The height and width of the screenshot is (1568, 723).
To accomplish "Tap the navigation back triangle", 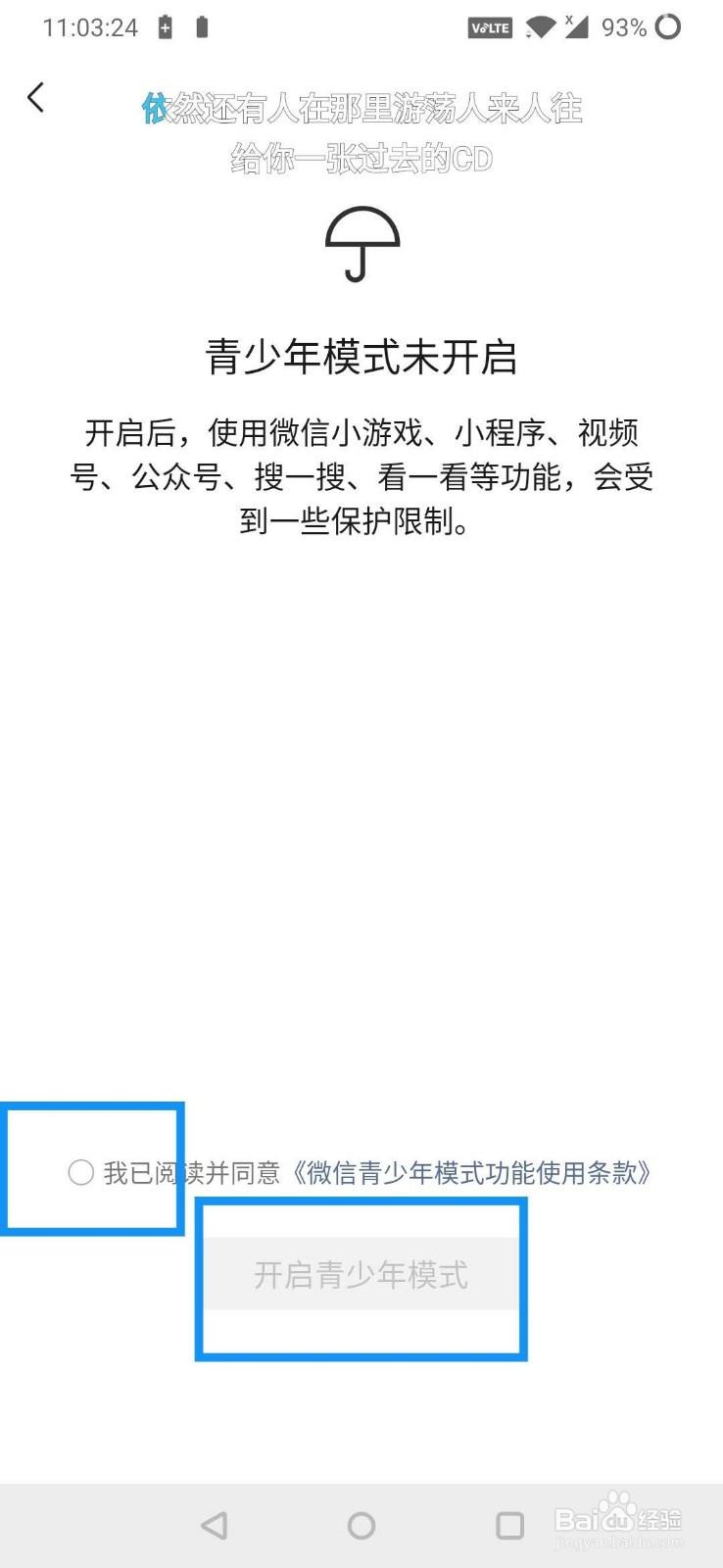I will [216, 1525].
